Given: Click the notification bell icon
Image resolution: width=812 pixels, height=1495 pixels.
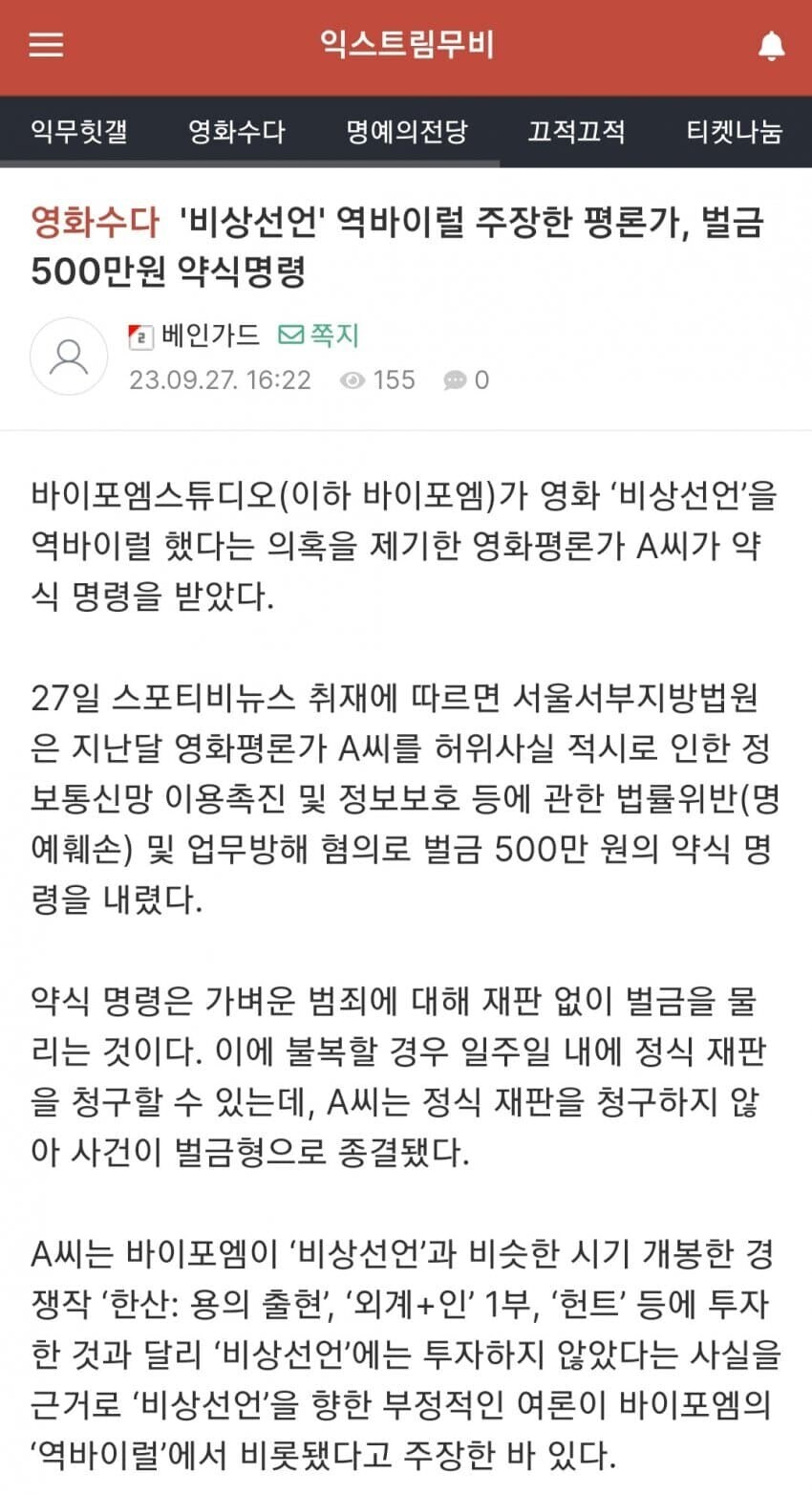Looking at the screenshot, I should point(770,44).
